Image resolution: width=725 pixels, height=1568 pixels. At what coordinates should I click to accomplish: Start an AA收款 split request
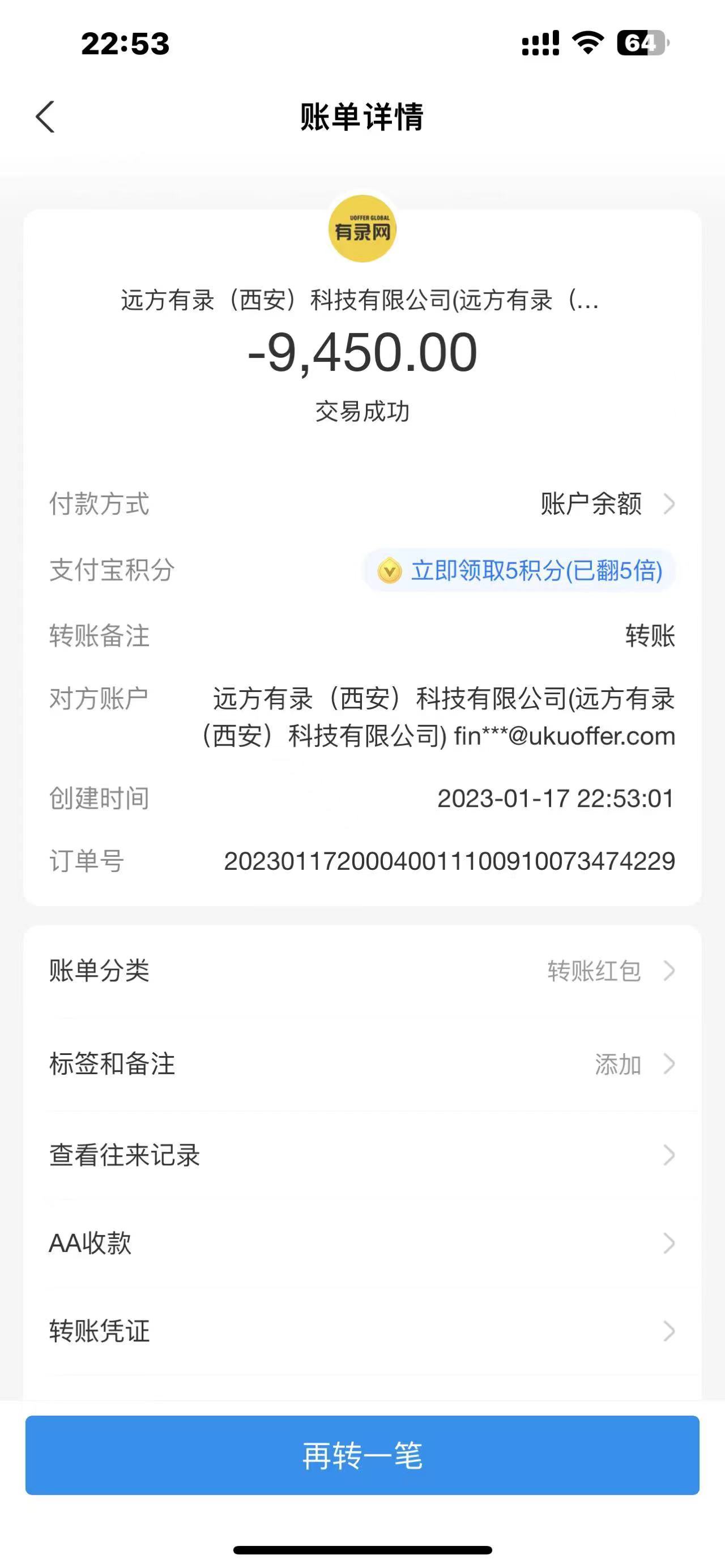(x=362, y=1243)
